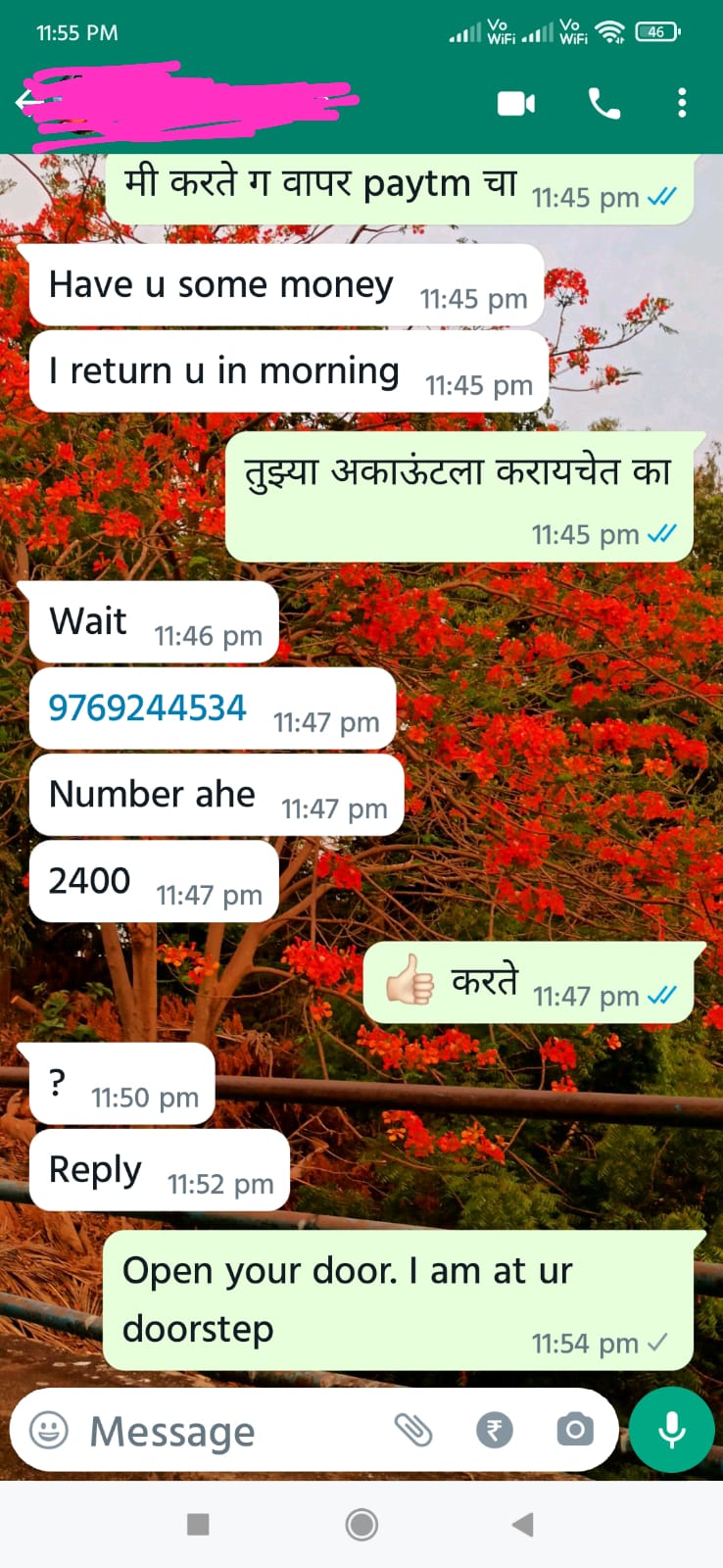
Task: Start a voice call
Action: 603,103
